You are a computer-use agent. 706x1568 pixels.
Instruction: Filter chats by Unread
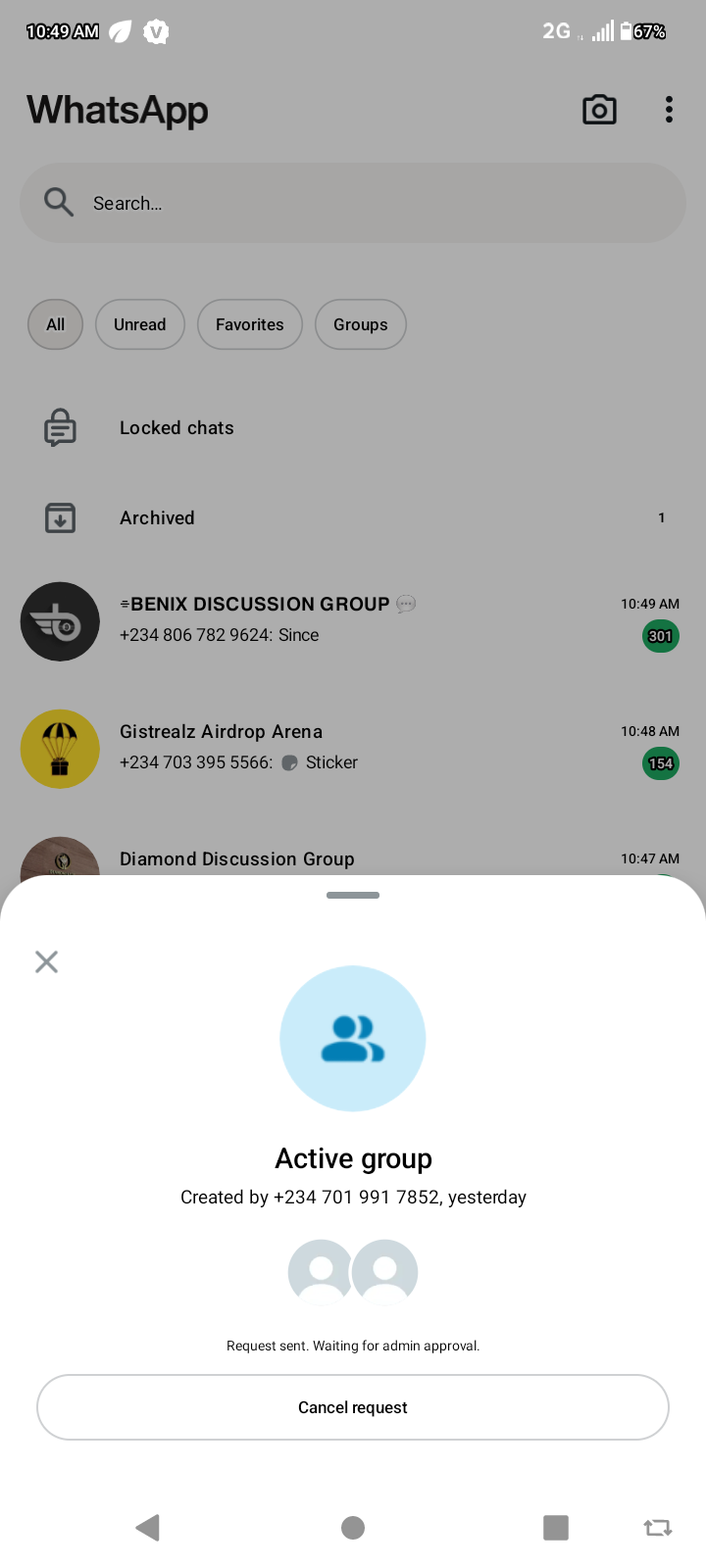point(139,324)
